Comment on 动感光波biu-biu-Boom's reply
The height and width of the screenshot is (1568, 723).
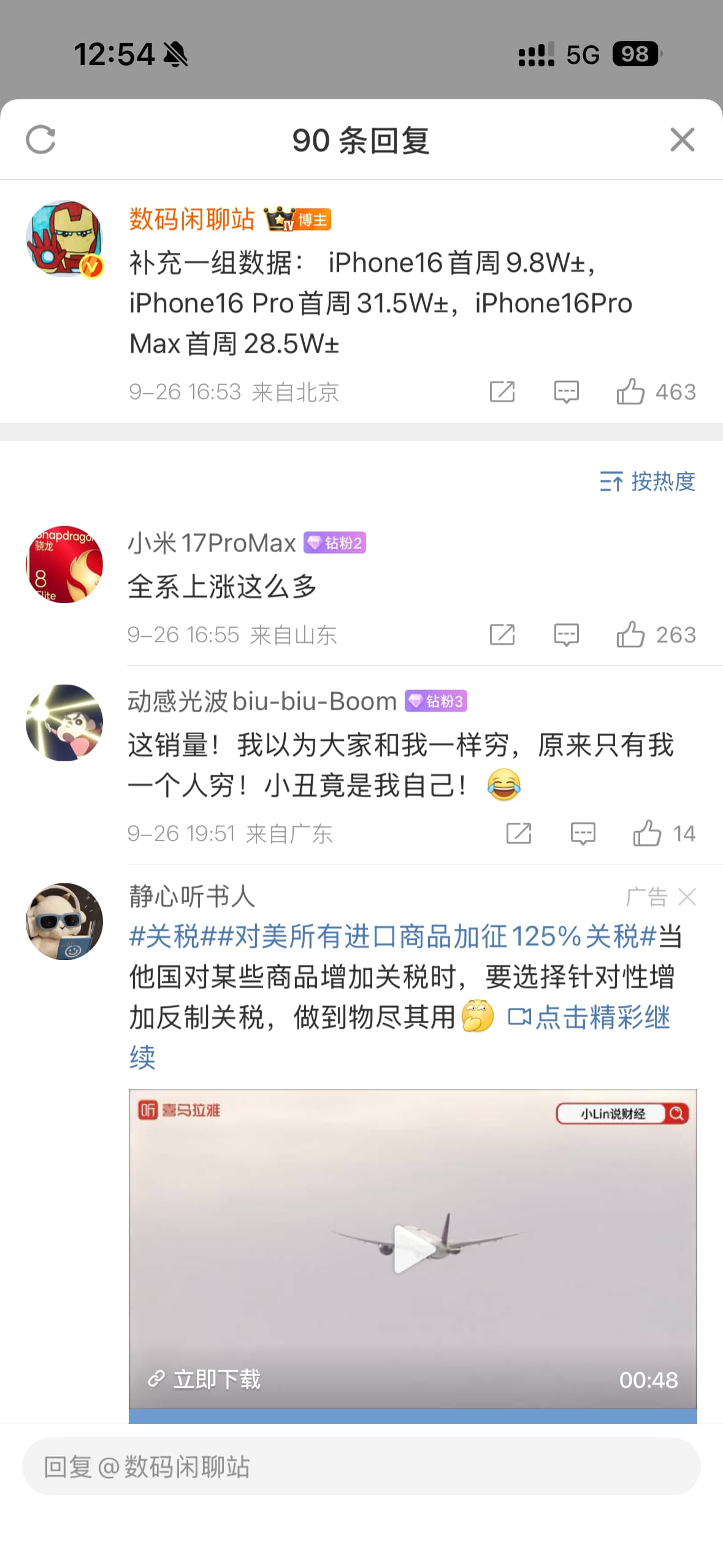(x=583, y=833)
